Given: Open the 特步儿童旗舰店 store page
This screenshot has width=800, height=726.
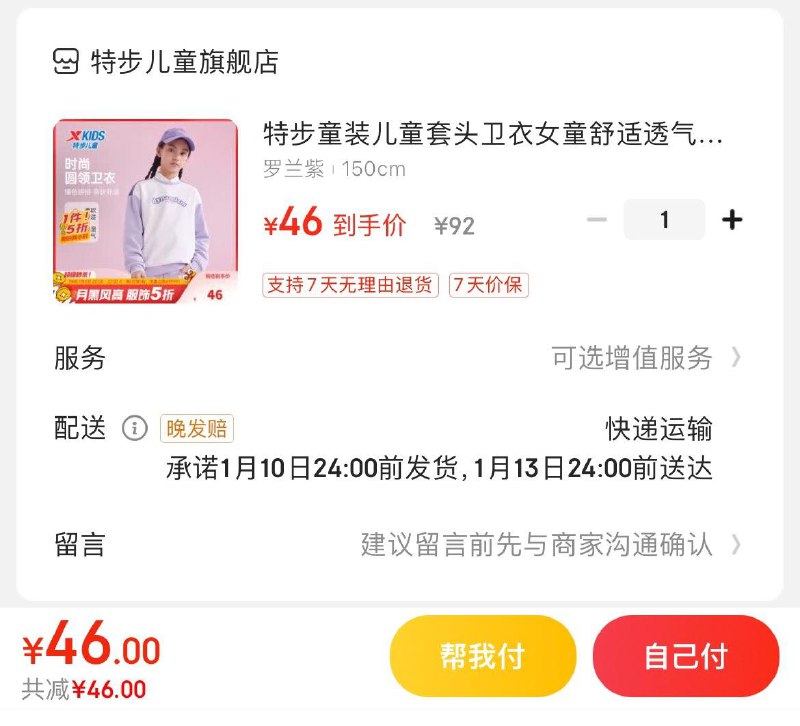Looking at the screenshot, I should click(x=166, y=62).
